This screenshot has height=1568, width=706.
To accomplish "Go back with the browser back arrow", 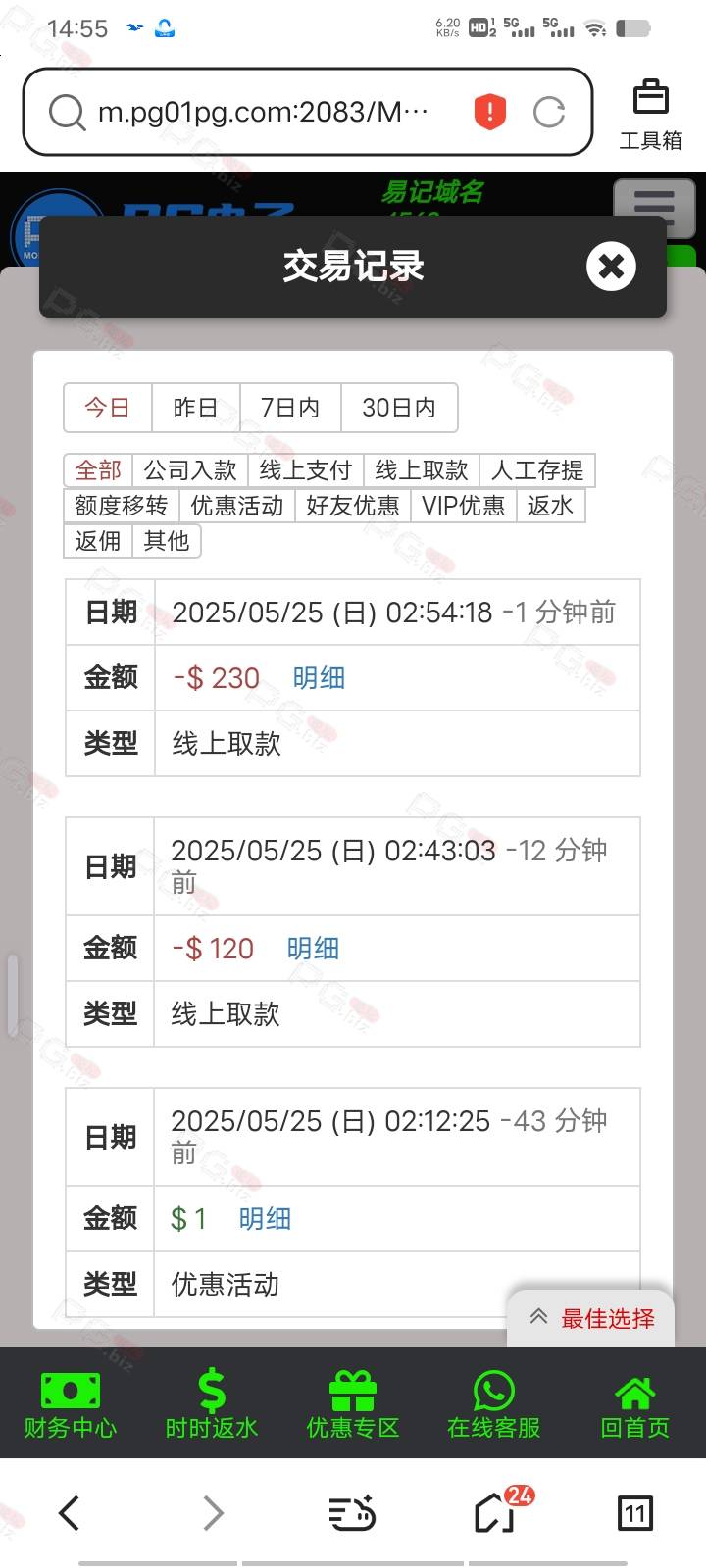I will click(x=69, y=1513).
